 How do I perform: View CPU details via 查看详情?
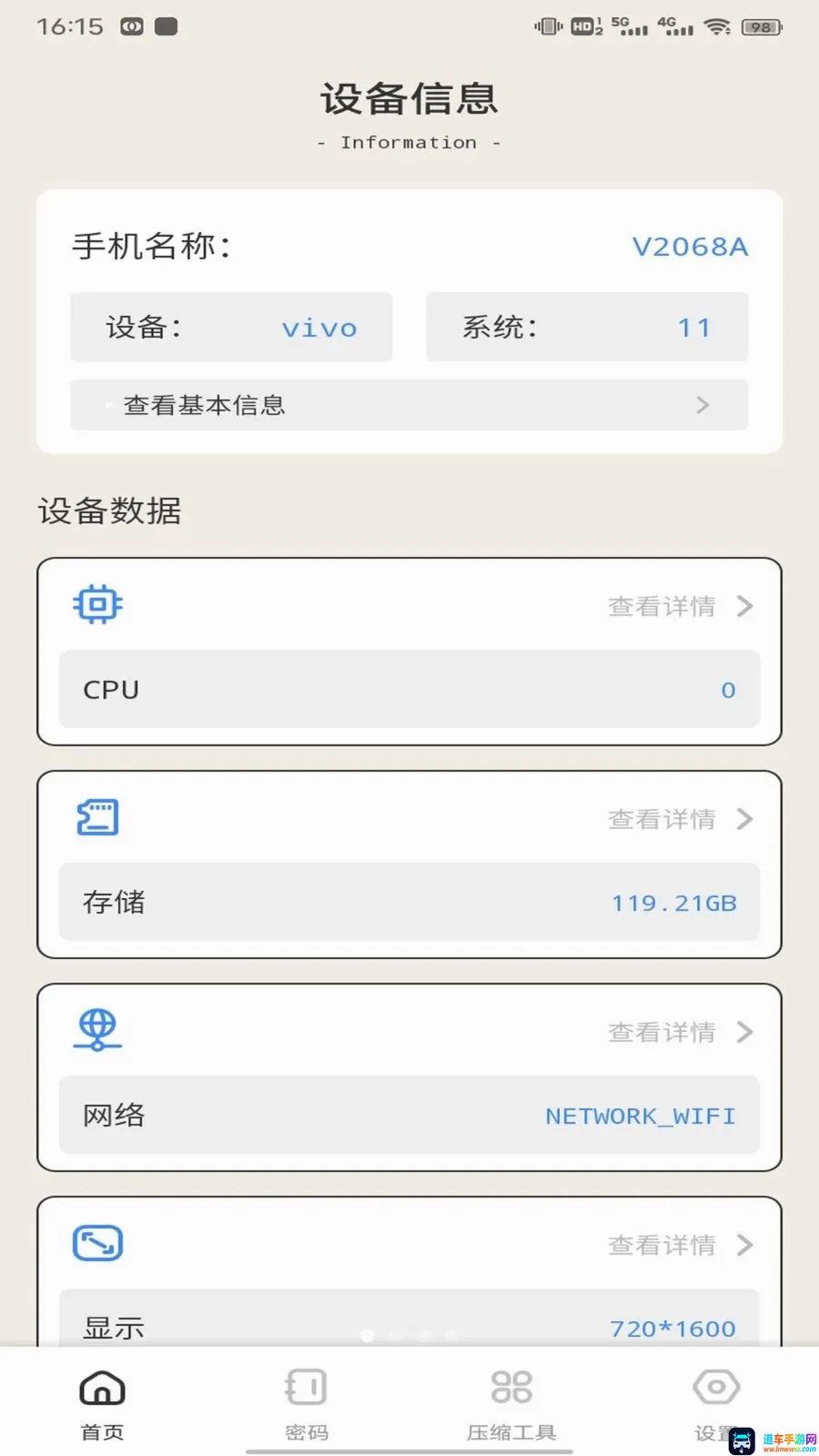[x=680, y=606]
